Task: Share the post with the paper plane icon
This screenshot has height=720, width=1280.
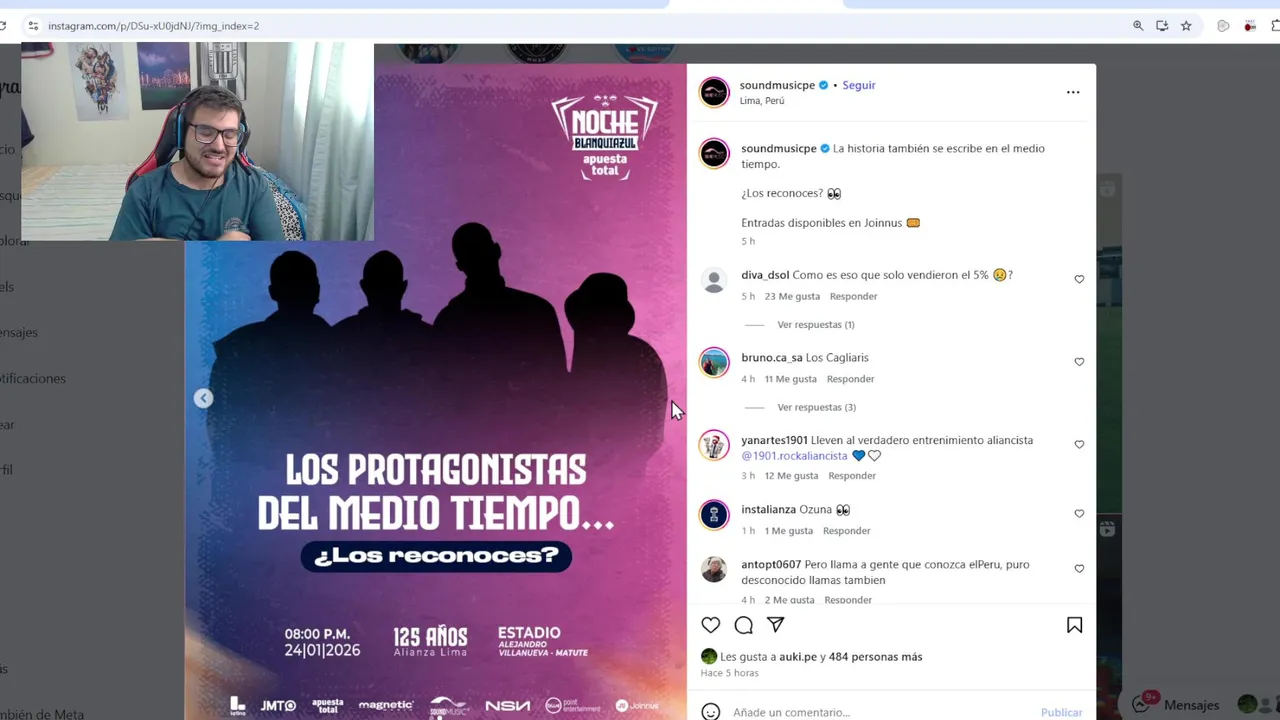Action: click(775, 625)
